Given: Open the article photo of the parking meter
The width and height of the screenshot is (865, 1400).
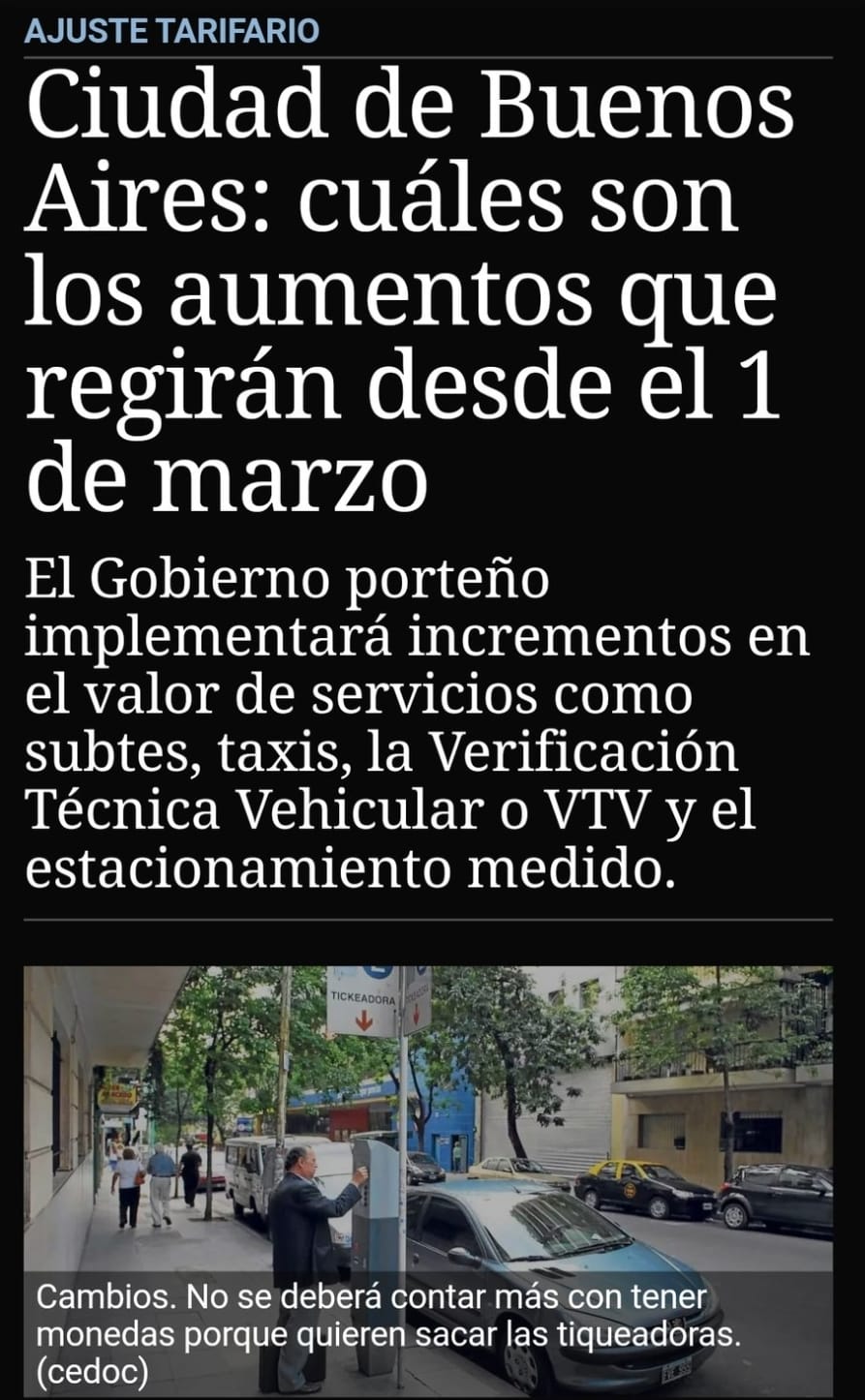Looking at the screenshot, I should [428, 1181].
